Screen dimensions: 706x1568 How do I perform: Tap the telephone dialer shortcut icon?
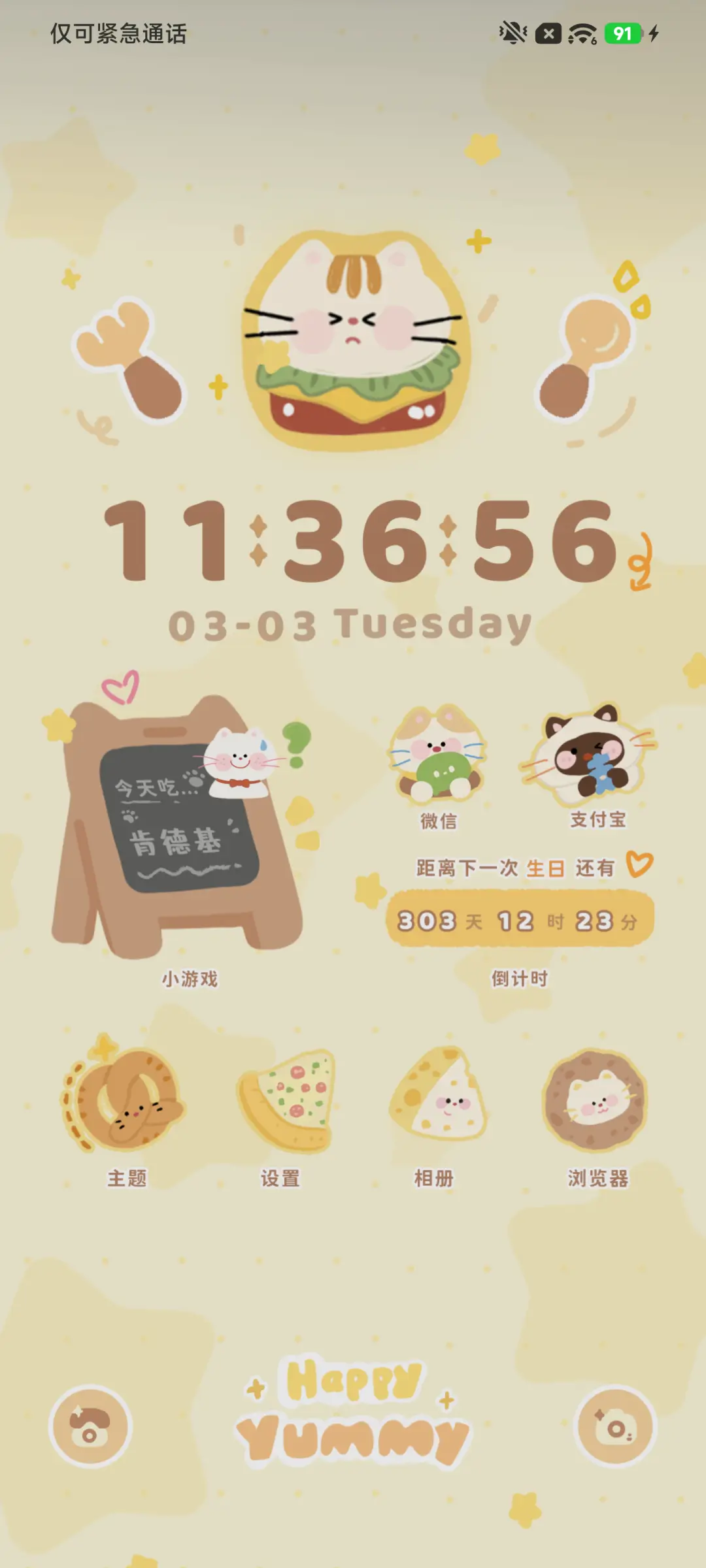(x=91, y=1426)
